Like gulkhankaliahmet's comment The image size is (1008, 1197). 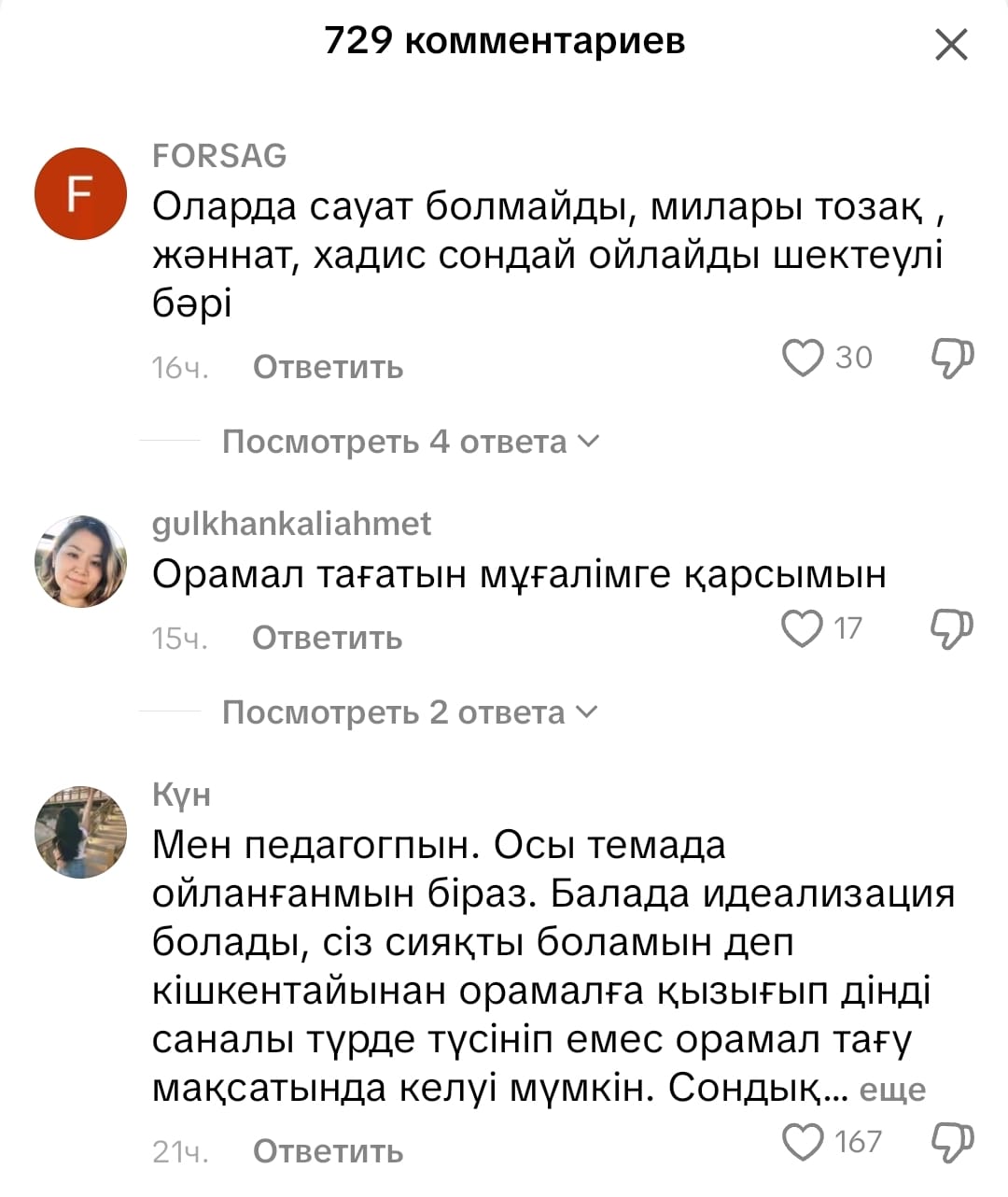(803, 628)
